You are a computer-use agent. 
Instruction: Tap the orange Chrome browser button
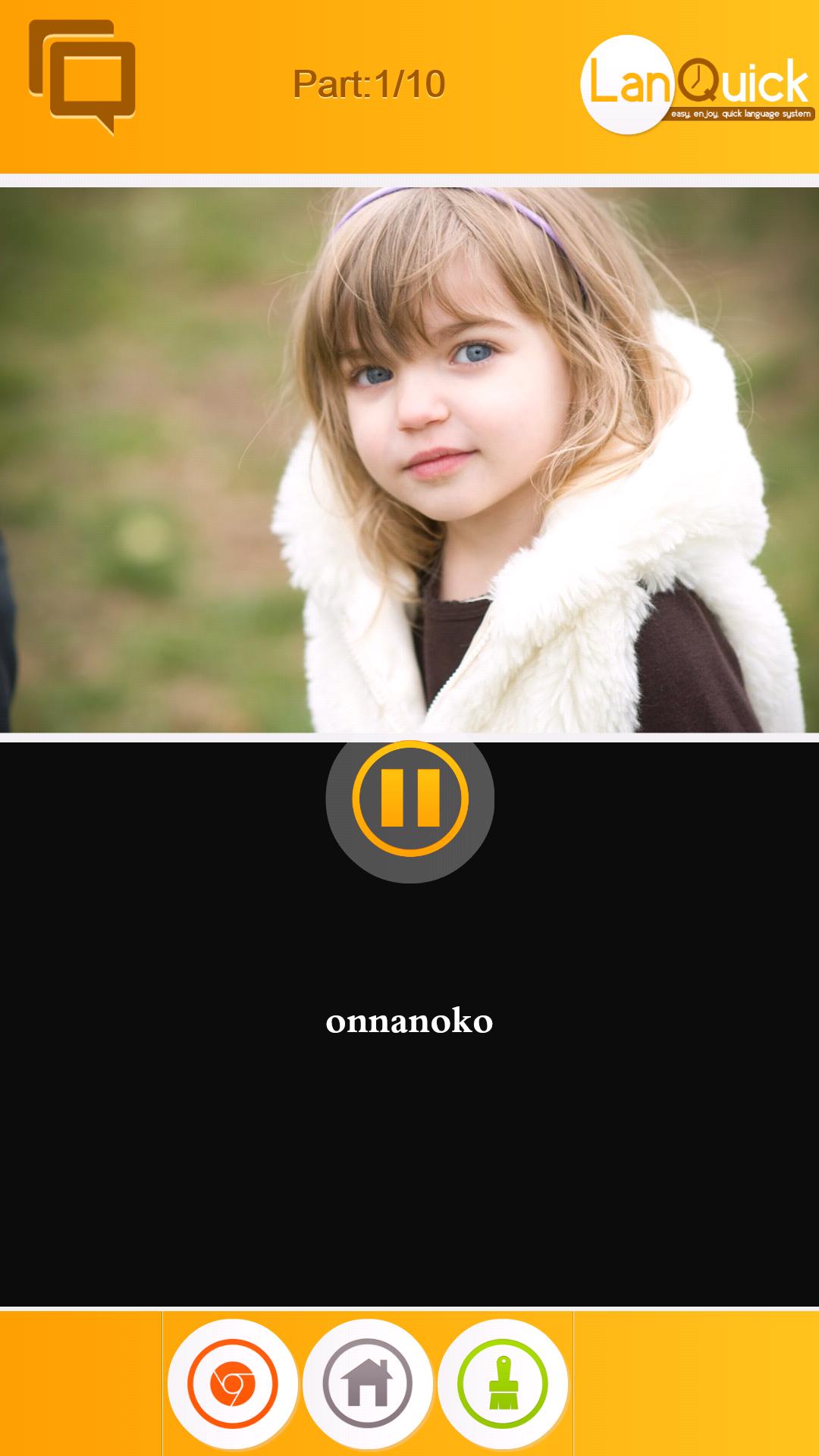233,1383
